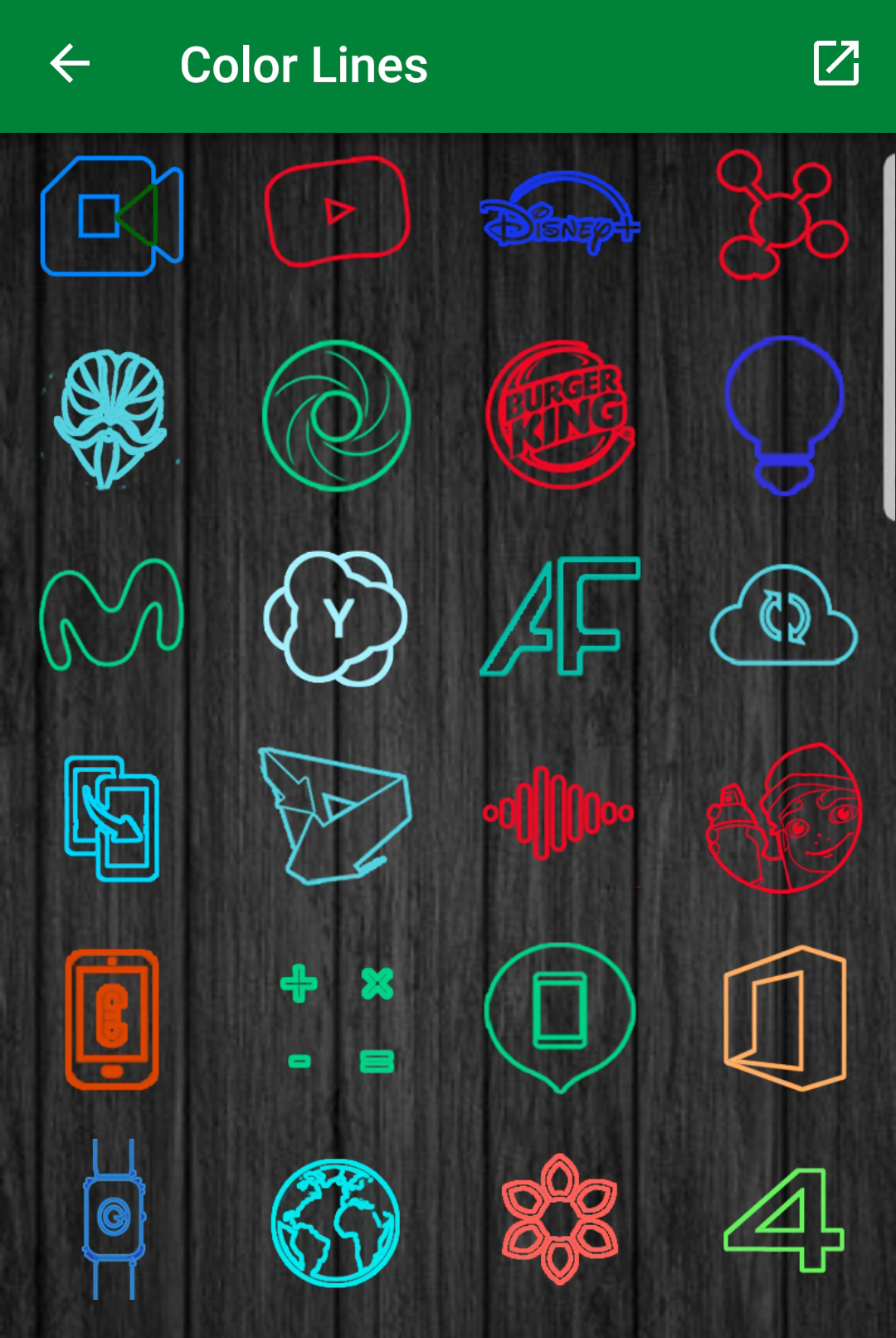
Task: Tap the green calculator symbols icon
Action: click(x=336, y=1019)
